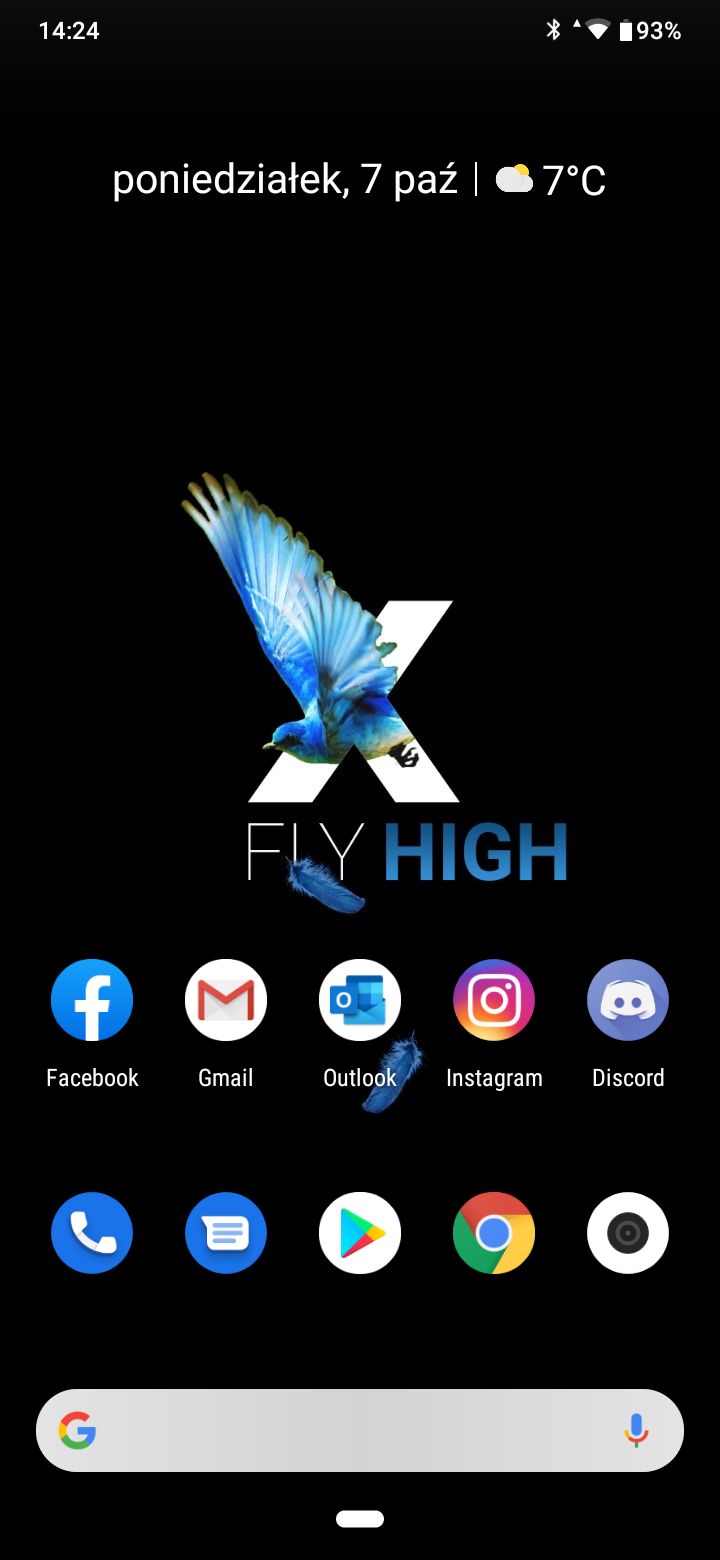The width and height of the screenshot is (720, 1560).
Task: Open the Outlook app
Action: tap(360, 1000)
